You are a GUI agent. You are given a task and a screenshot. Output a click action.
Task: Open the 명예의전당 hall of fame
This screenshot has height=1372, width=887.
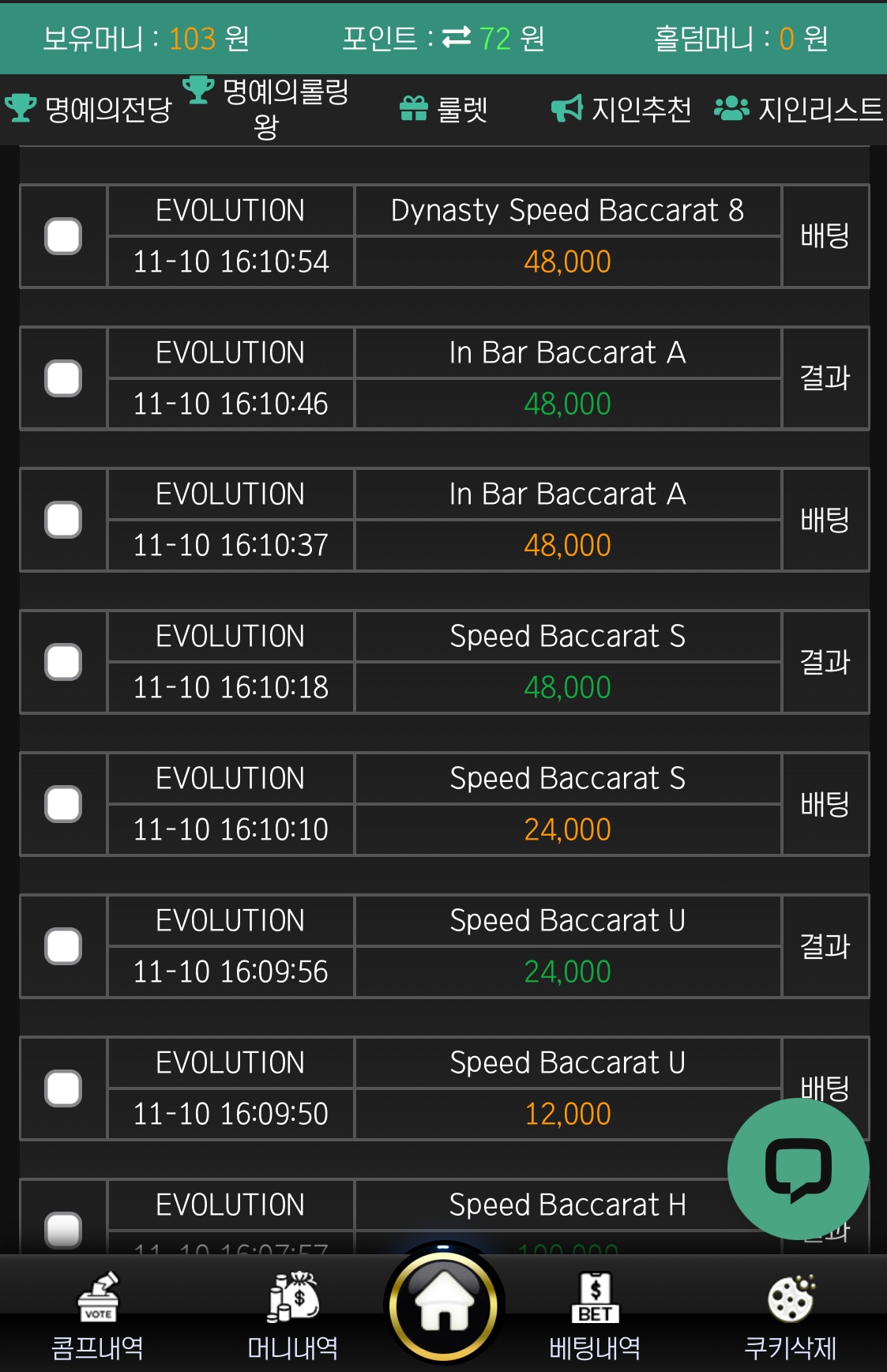(88, 109)
